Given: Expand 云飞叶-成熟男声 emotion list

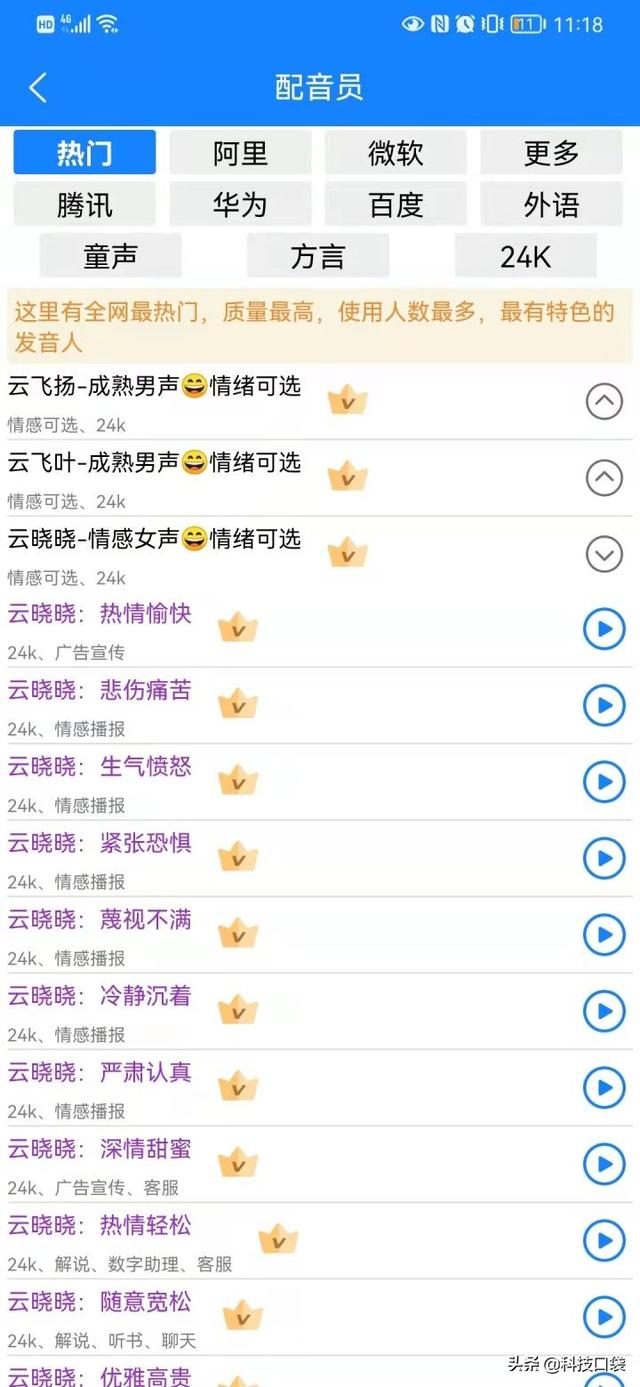Looking at the screenshot, I should tap(603, 478).
